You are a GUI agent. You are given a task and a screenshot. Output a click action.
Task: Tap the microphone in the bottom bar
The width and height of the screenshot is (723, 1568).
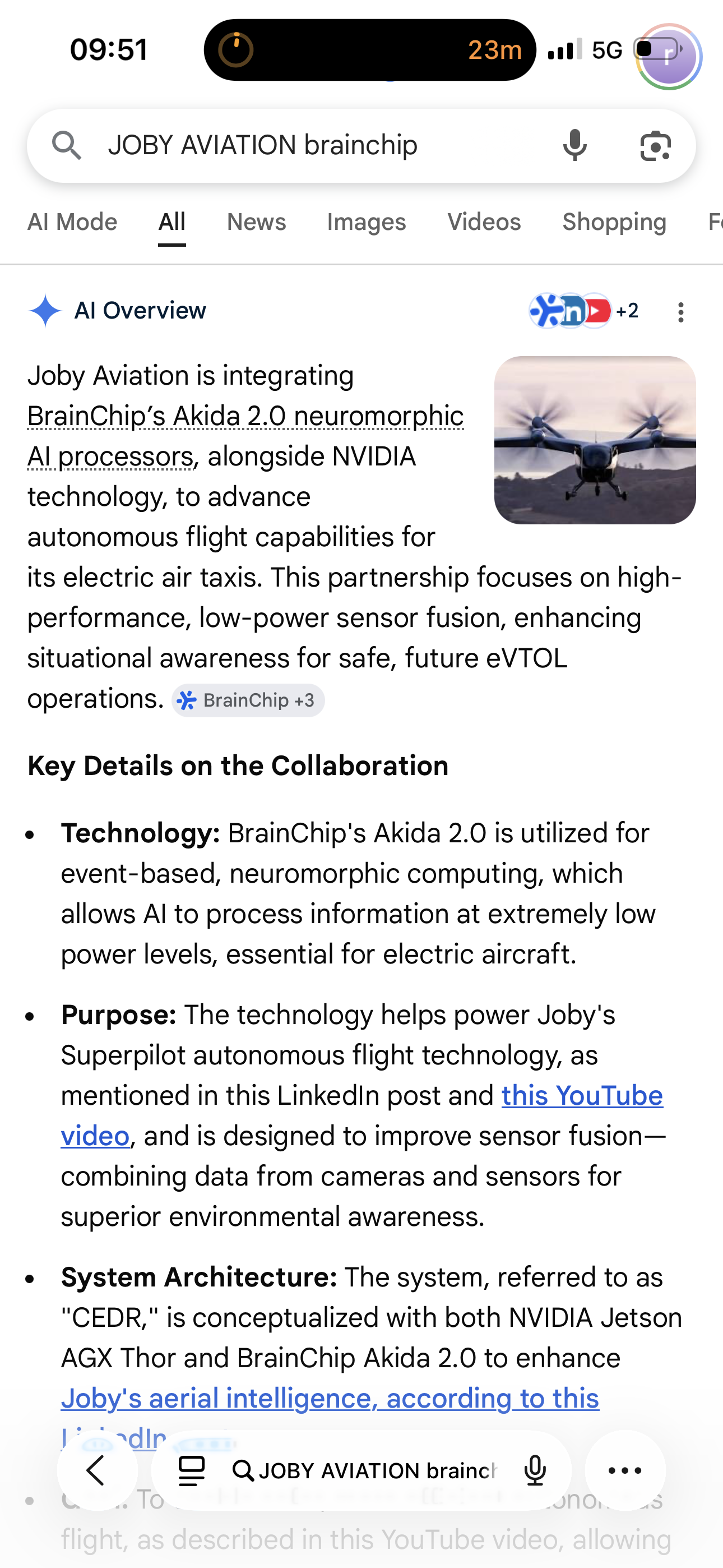535,1470
